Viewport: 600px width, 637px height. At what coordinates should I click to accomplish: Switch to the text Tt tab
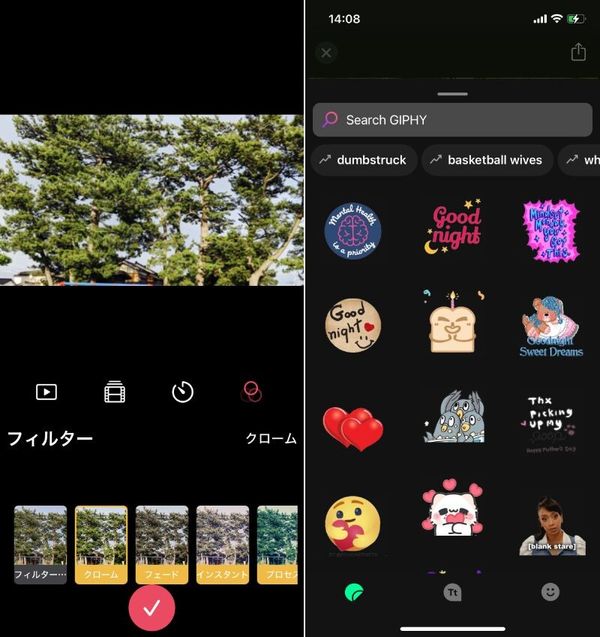(x=452, y=592)
